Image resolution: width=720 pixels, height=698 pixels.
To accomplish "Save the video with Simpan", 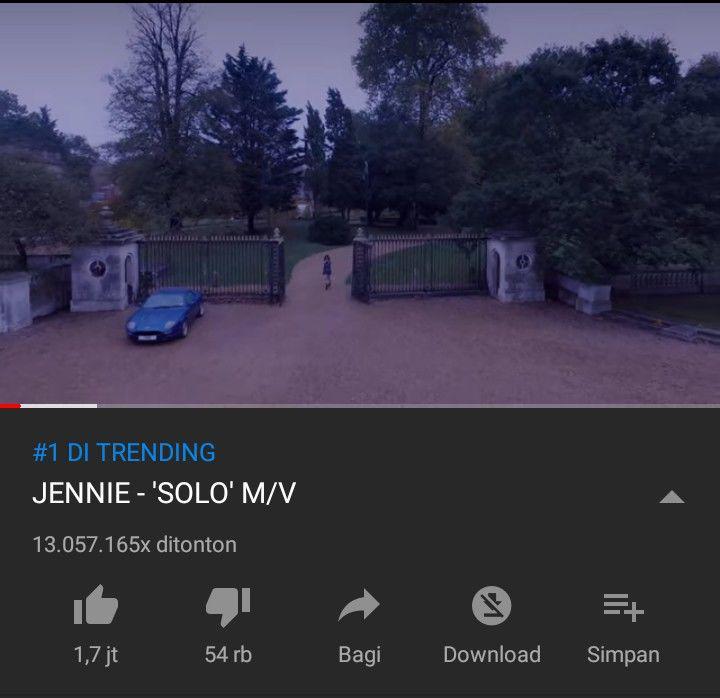I will tap(623, 607).
